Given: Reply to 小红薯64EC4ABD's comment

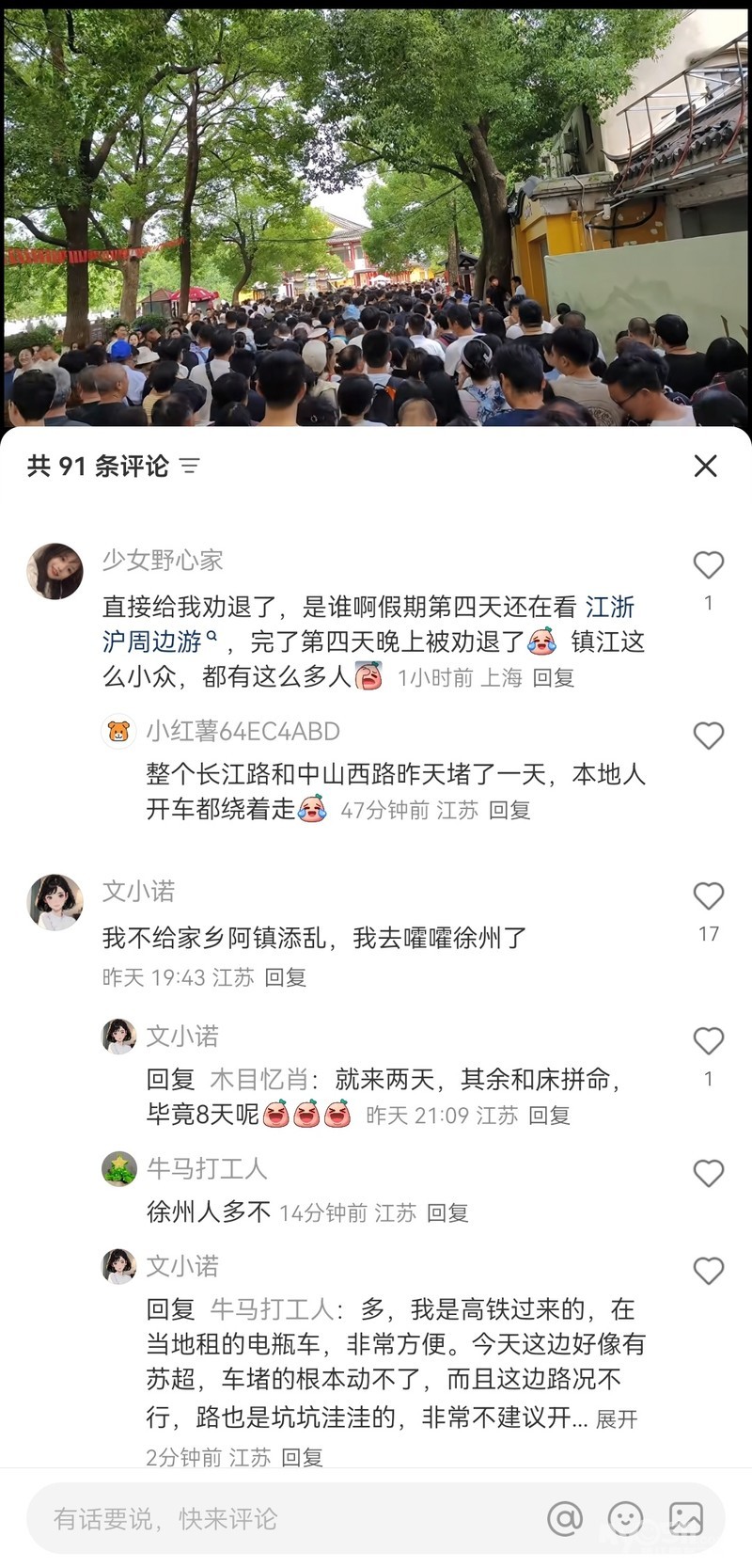Looking at the screenshot, I should [x=509, y=811].
